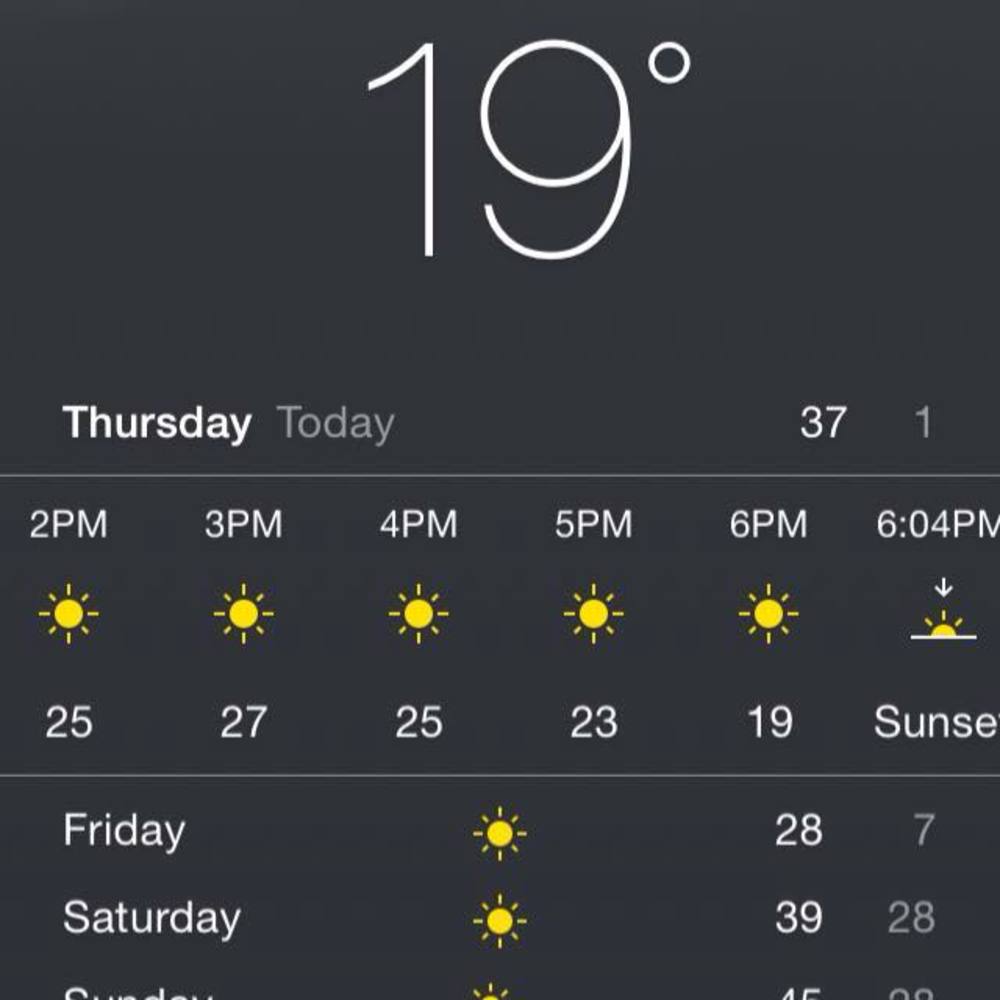The height and width of the screenshot is (1000, 1000).
Task: Tap the 19° temperature to show details
Action: click(x=525, y=150)
